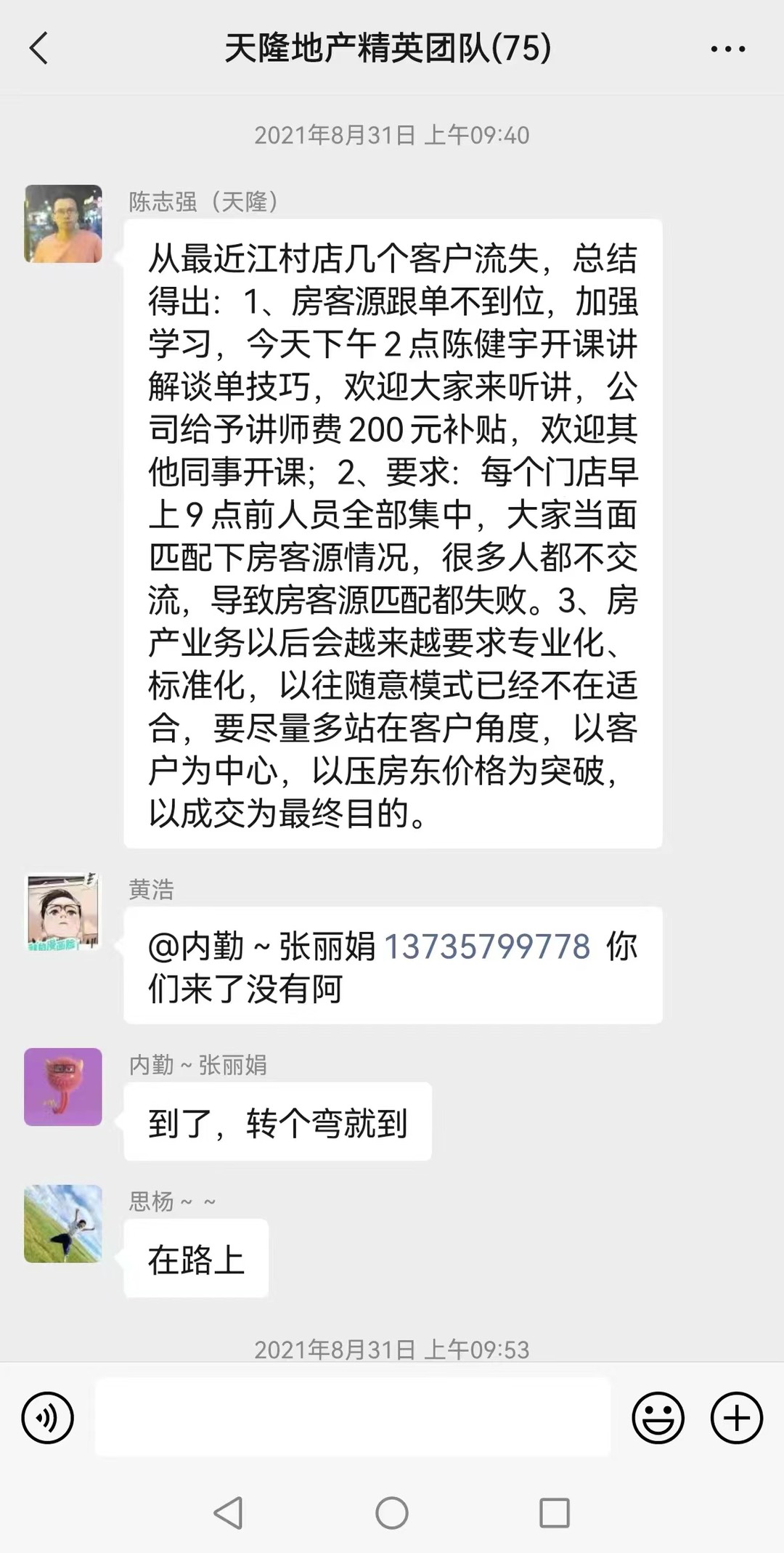Tap the phone number 13735799778

tap(486, 946)
